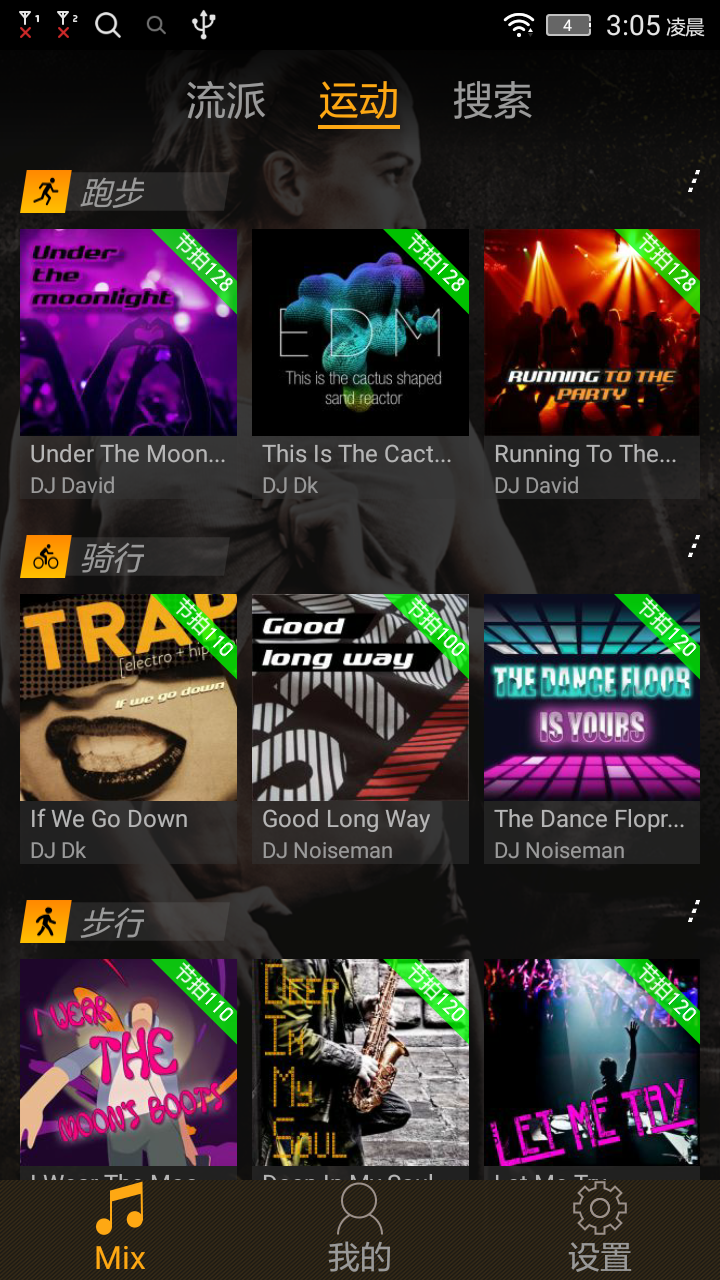The image size is (720, 1280).
Task: Open The Dance Floor Is Yours mix
Action: pyautogui.click(x=592, y=698)
